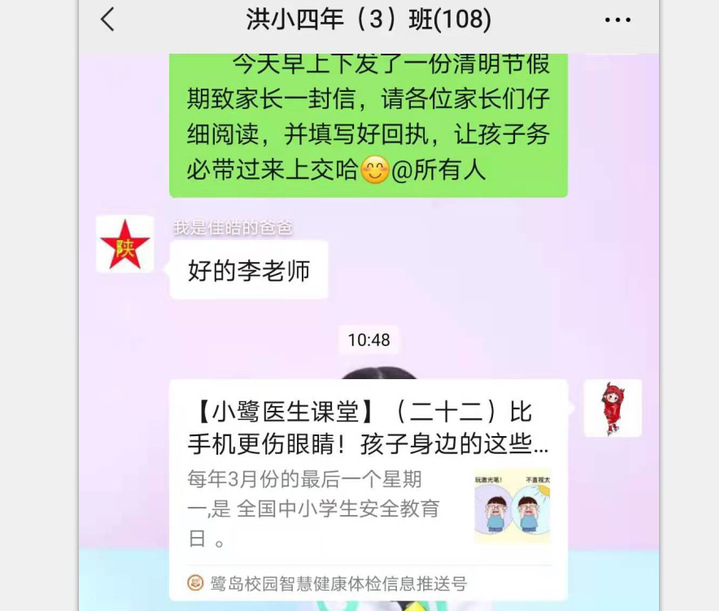Open the group chat overflow menu
Viewport: 719px width, 611px height.
(618, 20)
